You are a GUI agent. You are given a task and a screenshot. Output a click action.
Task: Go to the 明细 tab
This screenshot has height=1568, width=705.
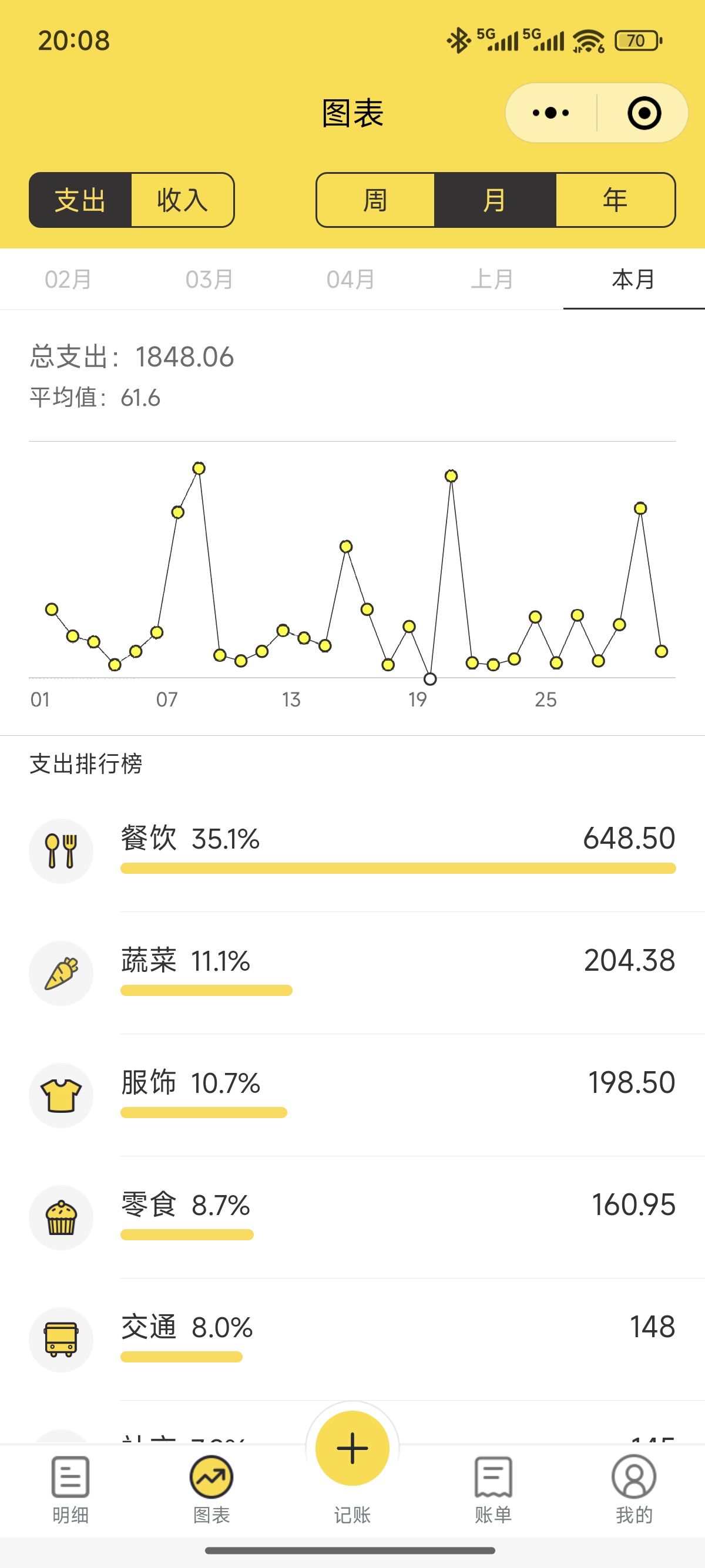[x=70, y=1490]
